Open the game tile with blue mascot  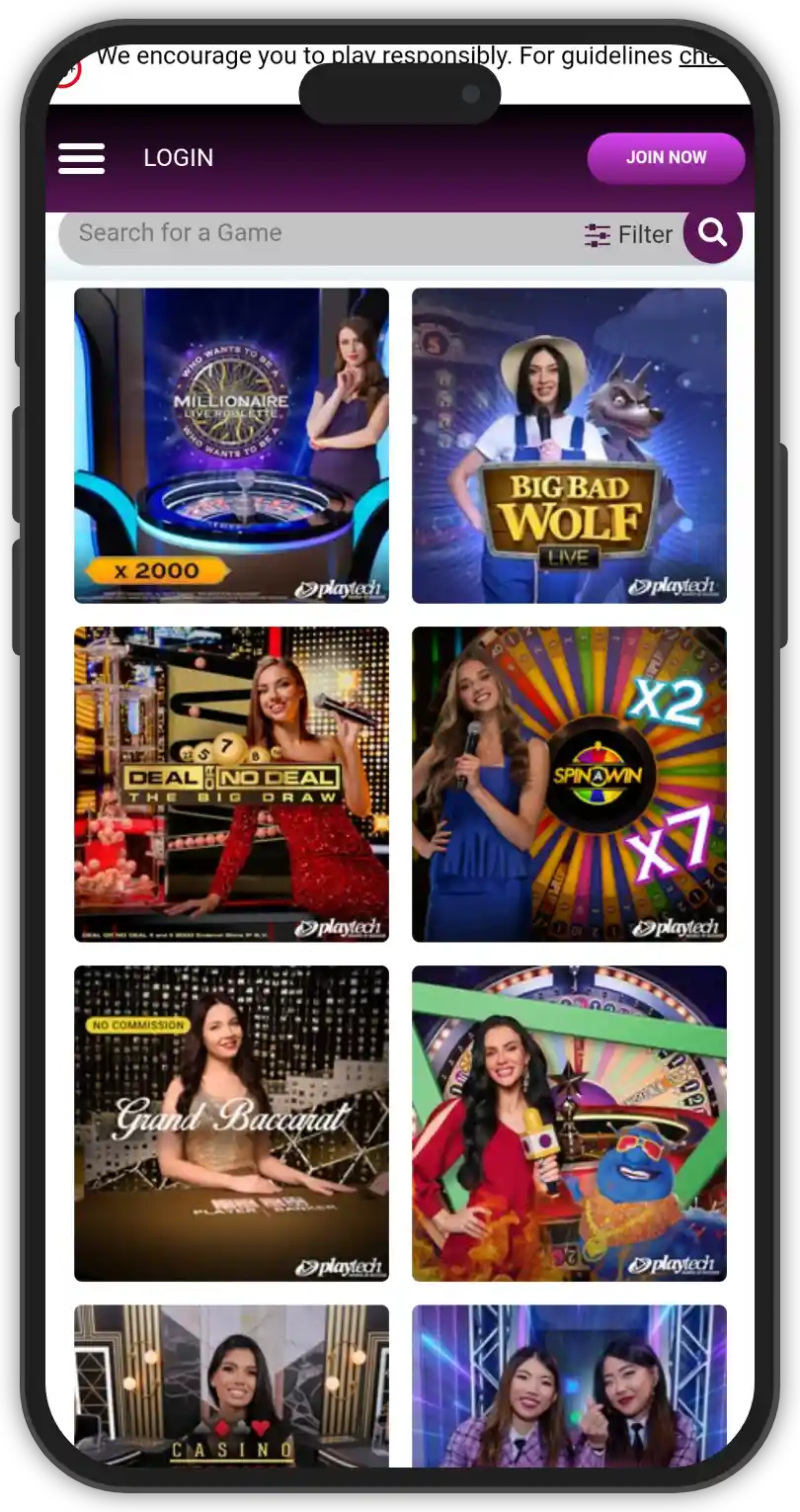(x=569, y=1123)
